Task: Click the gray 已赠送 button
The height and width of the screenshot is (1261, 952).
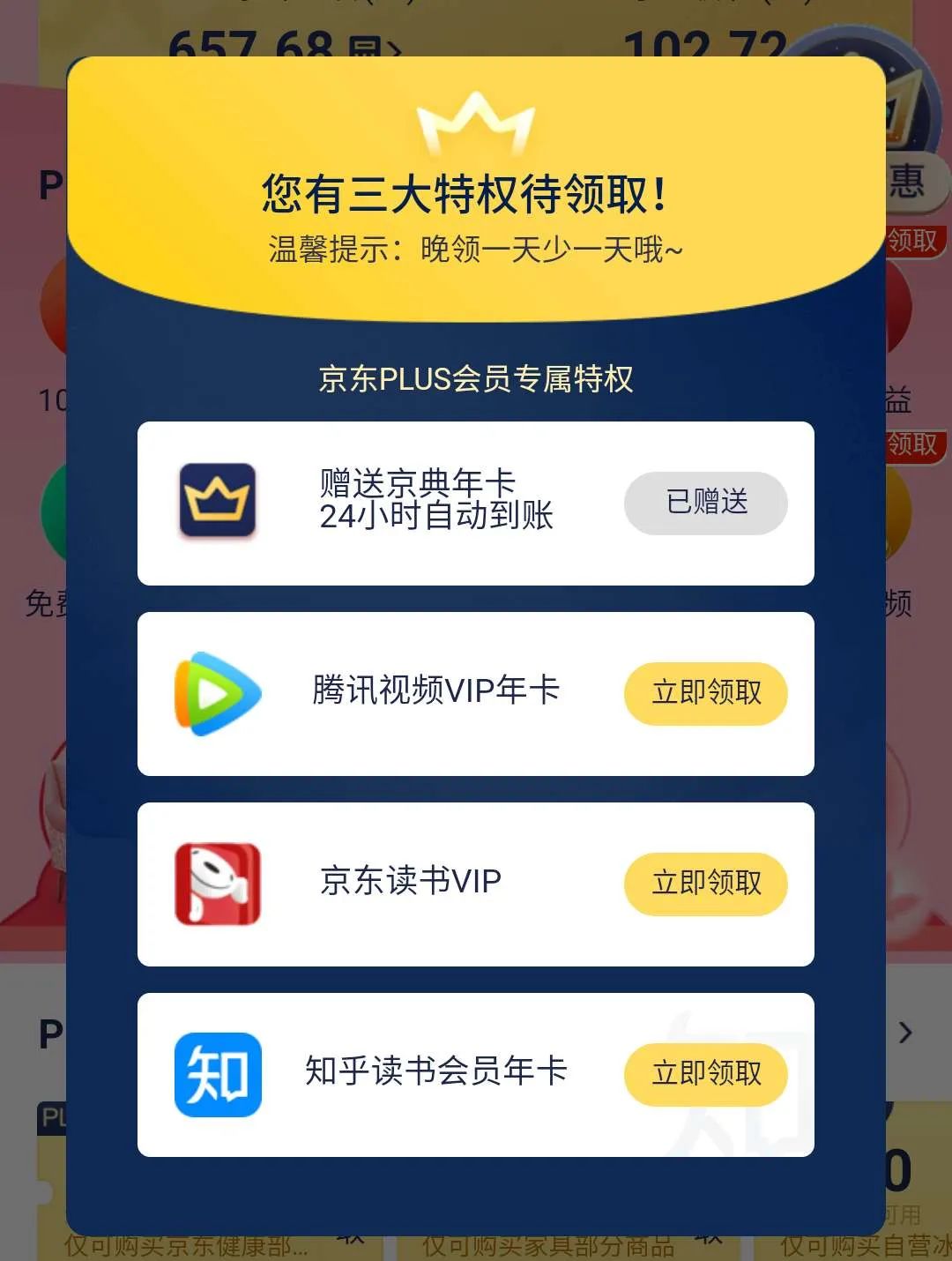Action: point(705,503)
